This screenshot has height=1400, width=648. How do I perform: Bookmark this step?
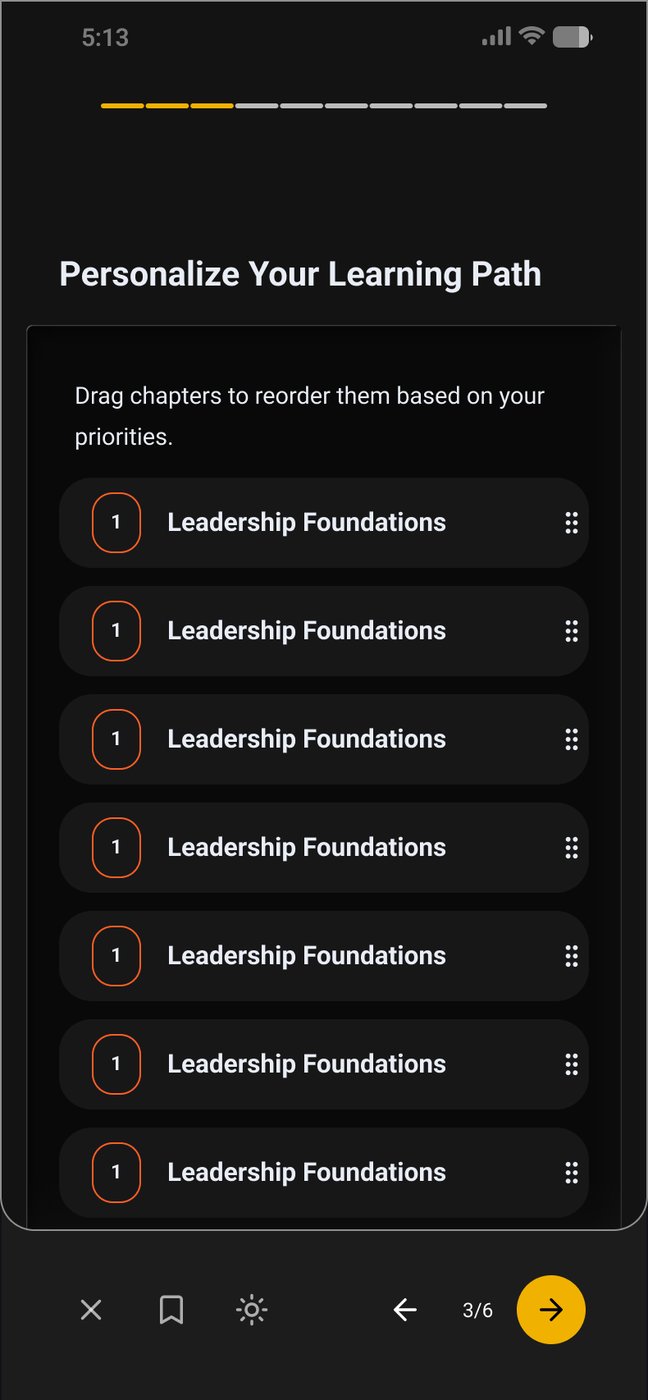point(171,1310)
